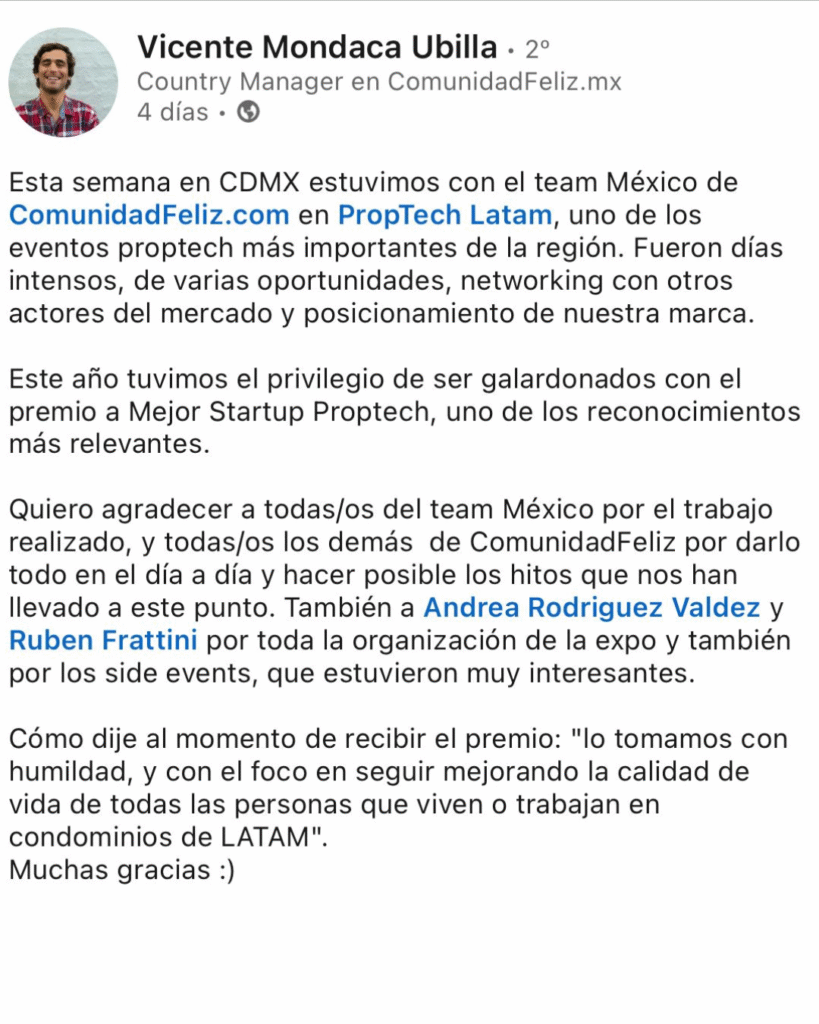Open the ComunidadFeliz.com link

click(x=149, y=215)
